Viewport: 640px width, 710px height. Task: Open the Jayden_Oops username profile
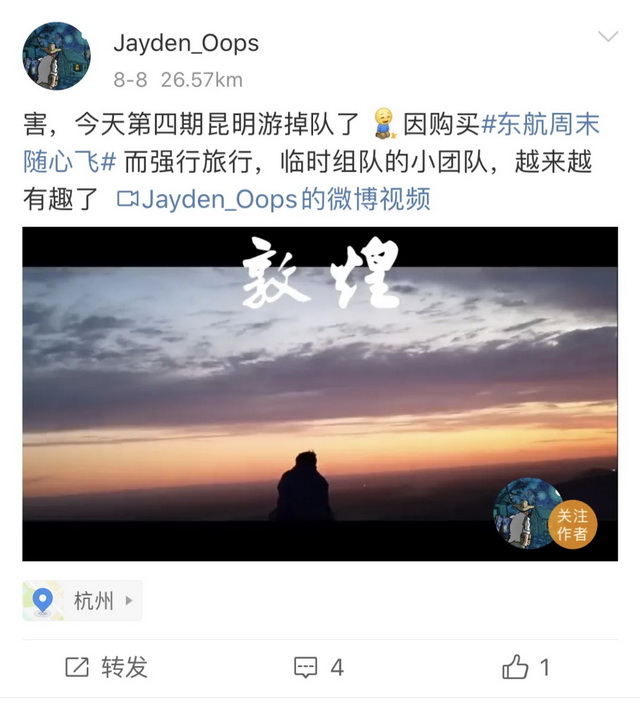186,43
